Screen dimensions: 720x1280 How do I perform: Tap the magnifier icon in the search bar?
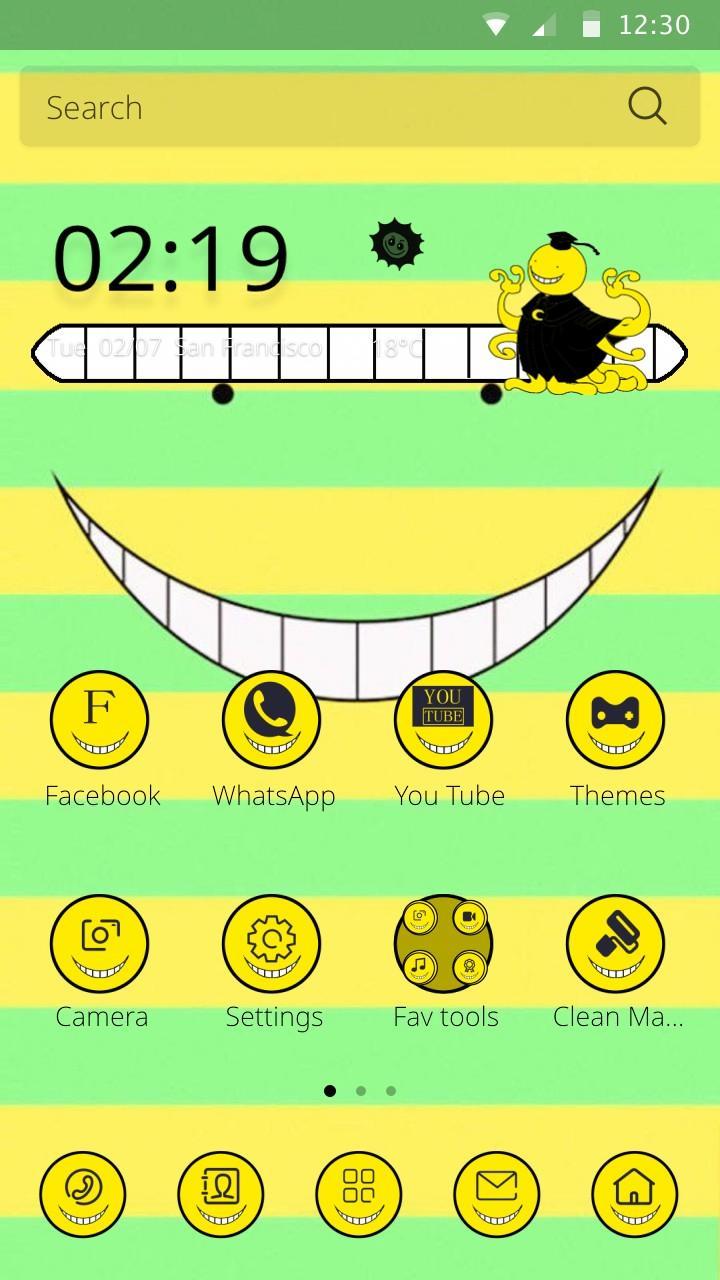pos(647,106)
